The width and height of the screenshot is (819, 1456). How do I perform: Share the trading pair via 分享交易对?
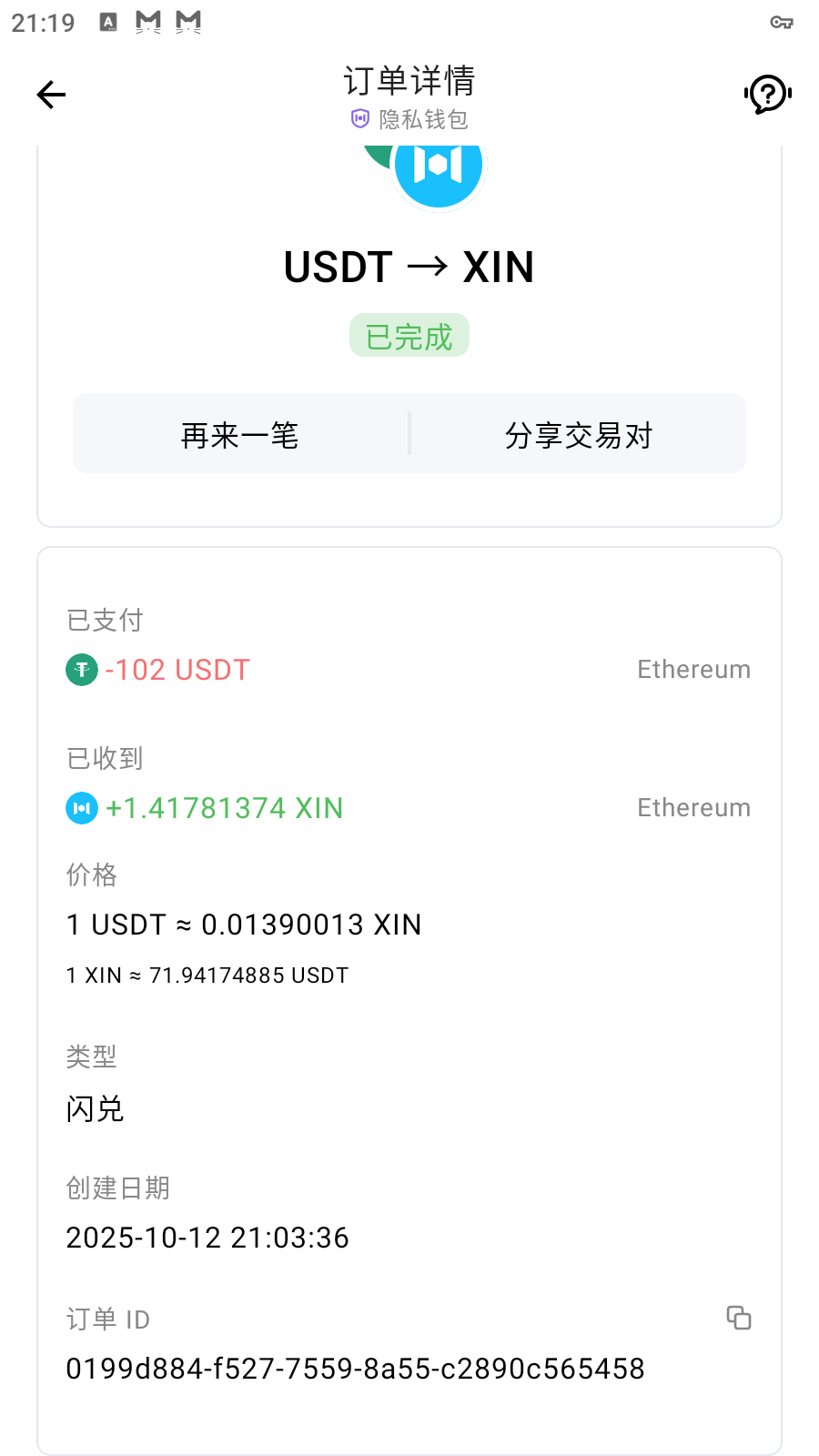click(579, 435)
